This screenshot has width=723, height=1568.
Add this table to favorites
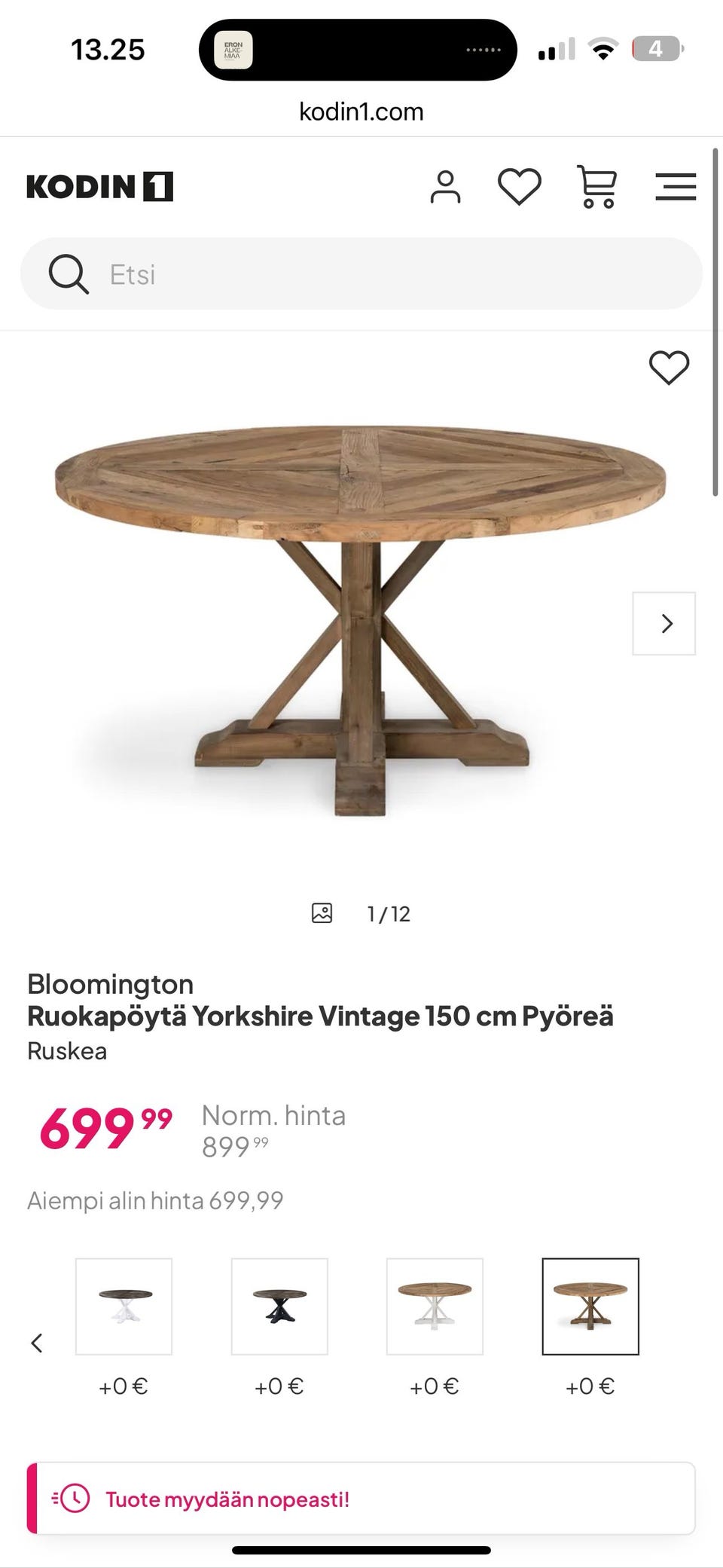point(669,368)
